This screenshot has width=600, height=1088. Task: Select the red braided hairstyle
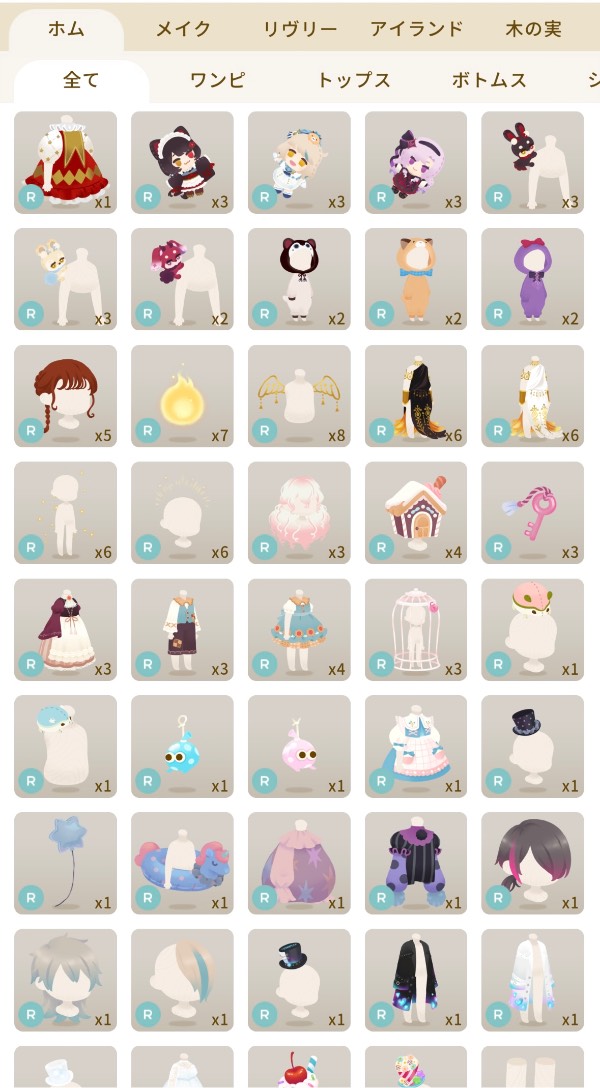click(x=65, y=396)
